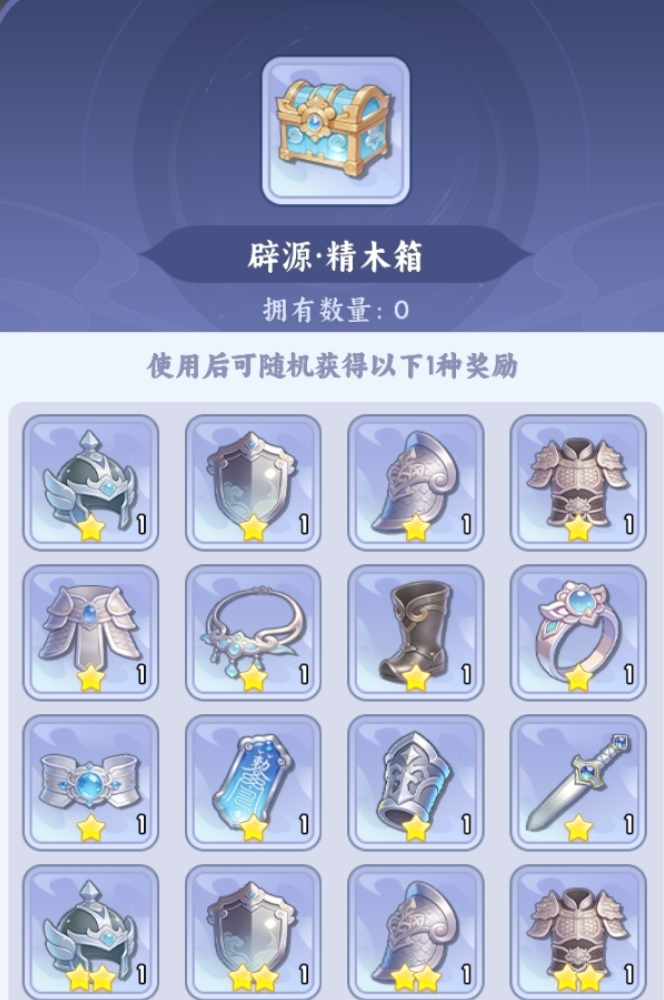Tap the one-star boots reward
The image size is (664, 1000).
(415, 632)
